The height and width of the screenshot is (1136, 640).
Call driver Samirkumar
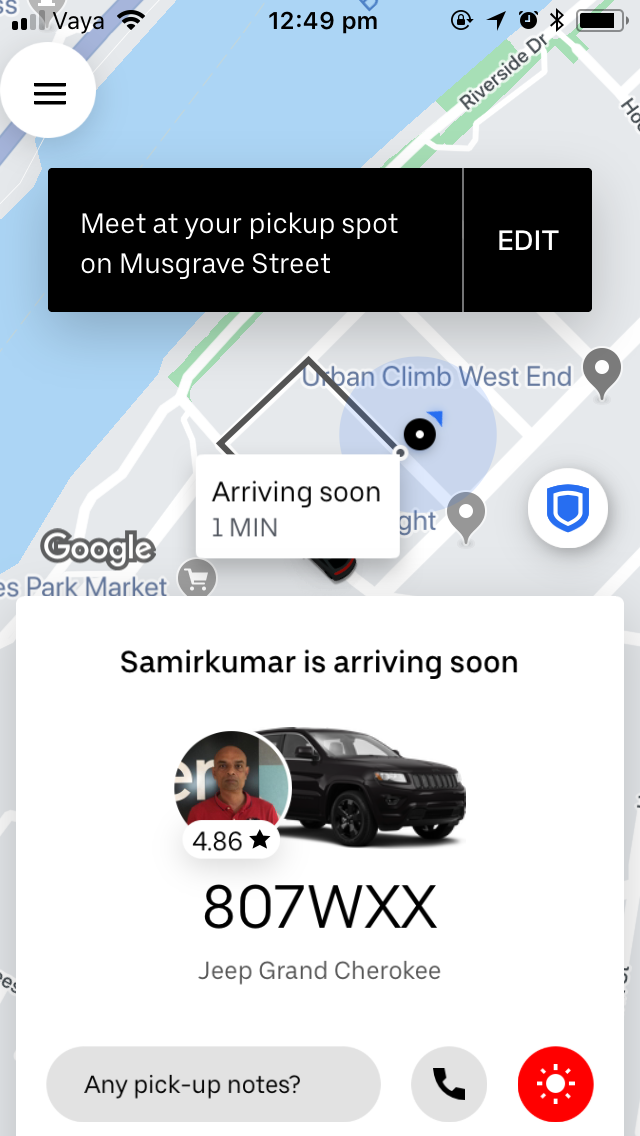click(449, 1085)
